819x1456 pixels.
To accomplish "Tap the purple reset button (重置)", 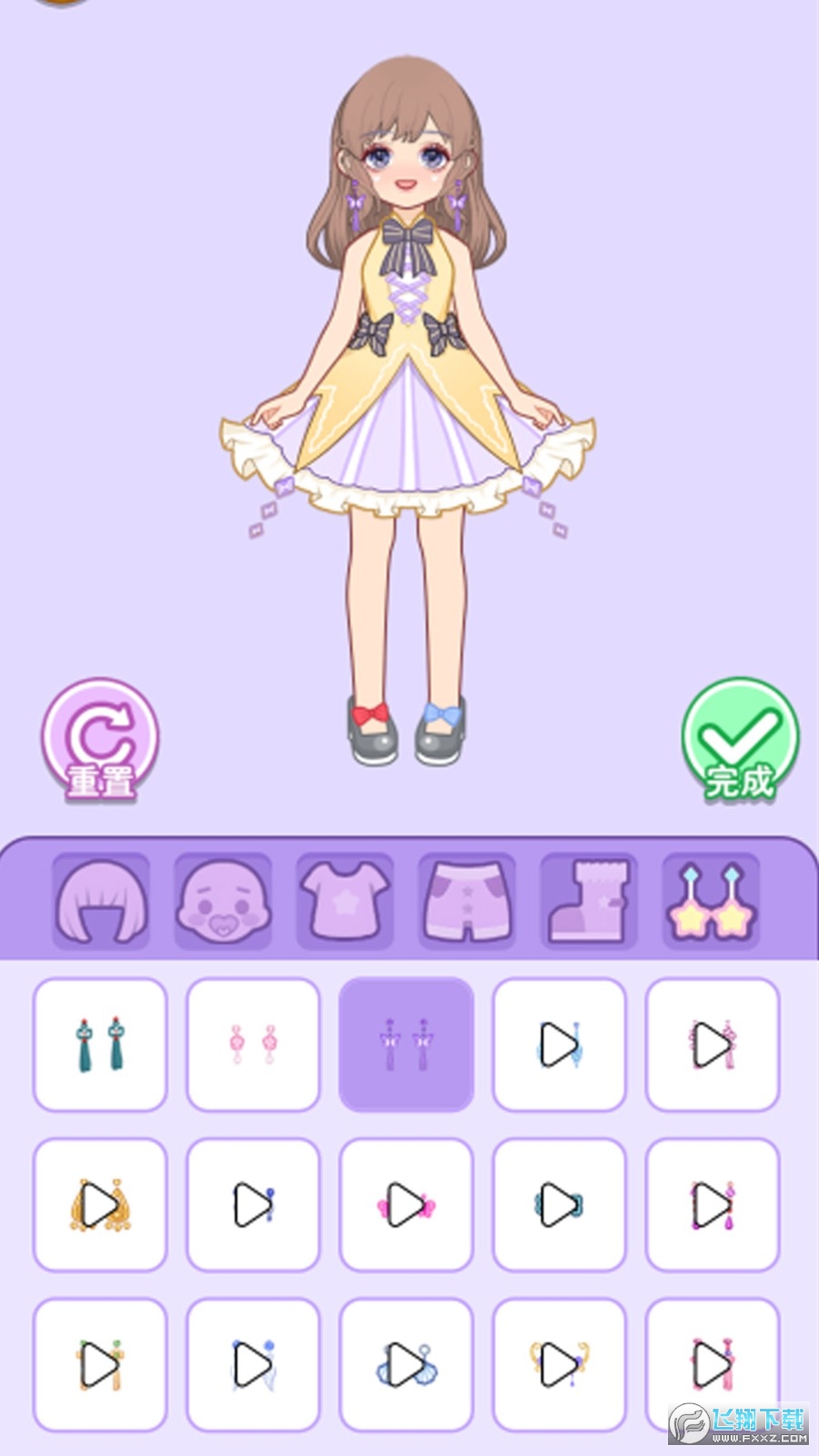I will [100, 739].
